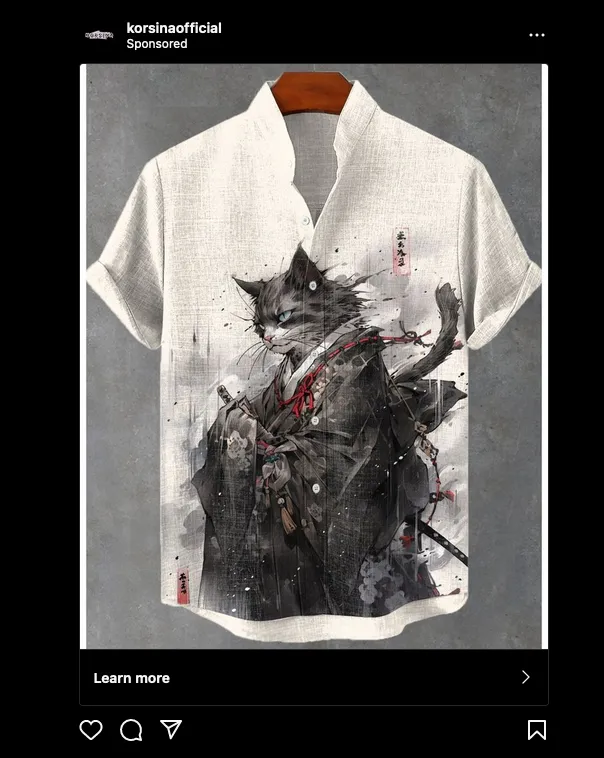The image size is (604, 758).
Task: Open the post's three-dot options menu
Action: pyautogui.click(x=537, y=35)
